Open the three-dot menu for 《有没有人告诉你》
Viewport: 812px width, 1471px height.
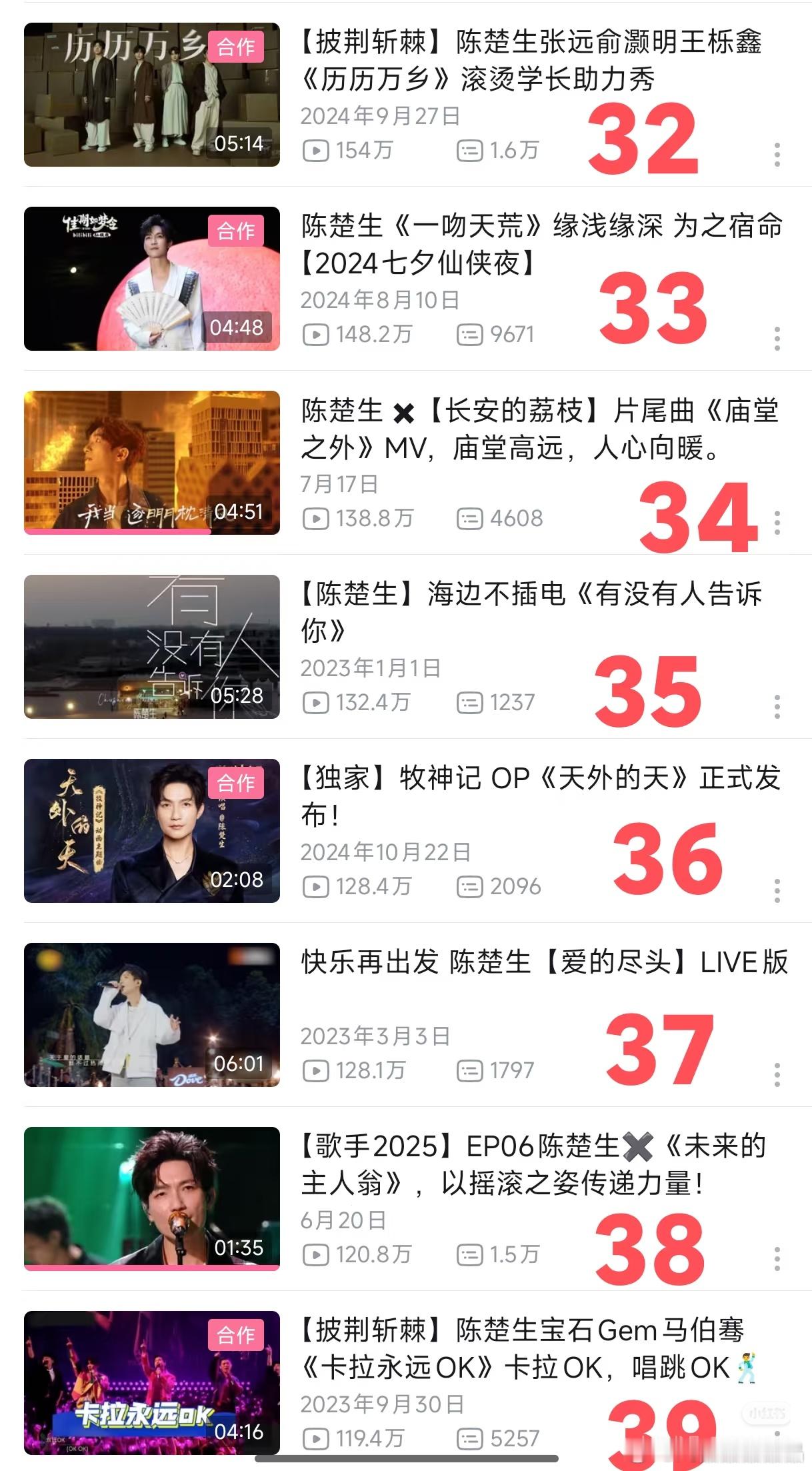(x=777, y=706)
